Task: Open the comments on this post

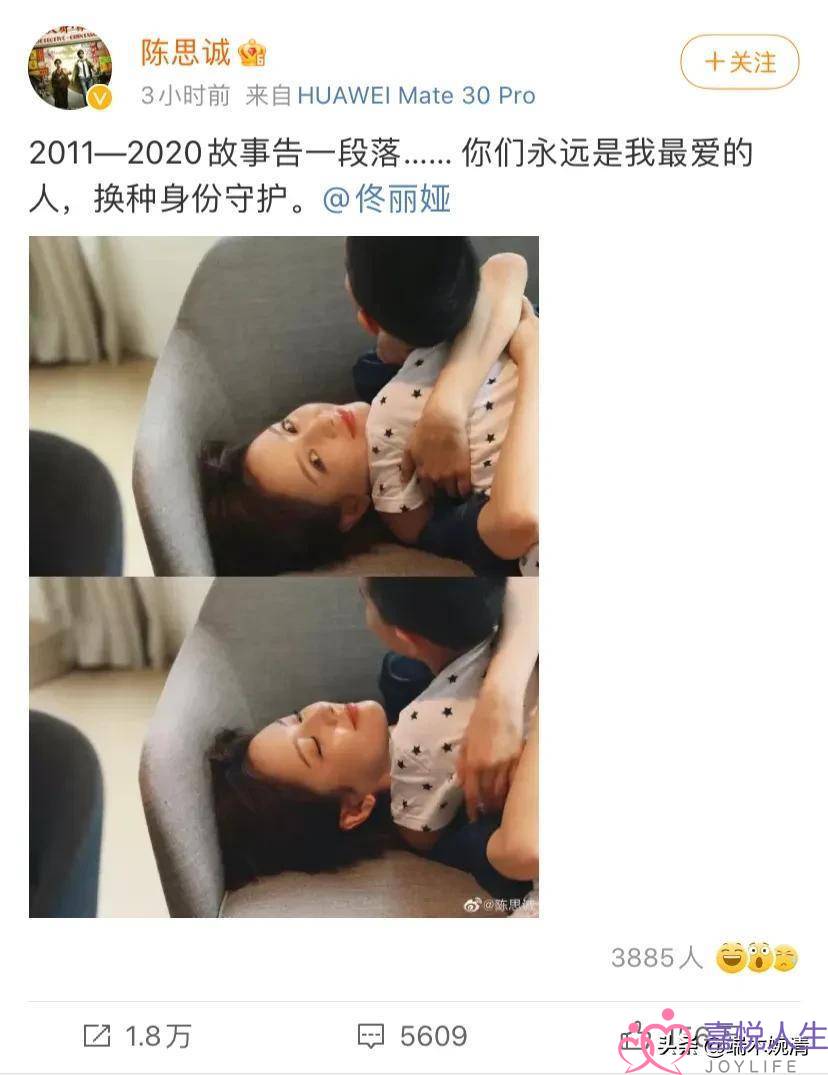Action: (413, 1036)
